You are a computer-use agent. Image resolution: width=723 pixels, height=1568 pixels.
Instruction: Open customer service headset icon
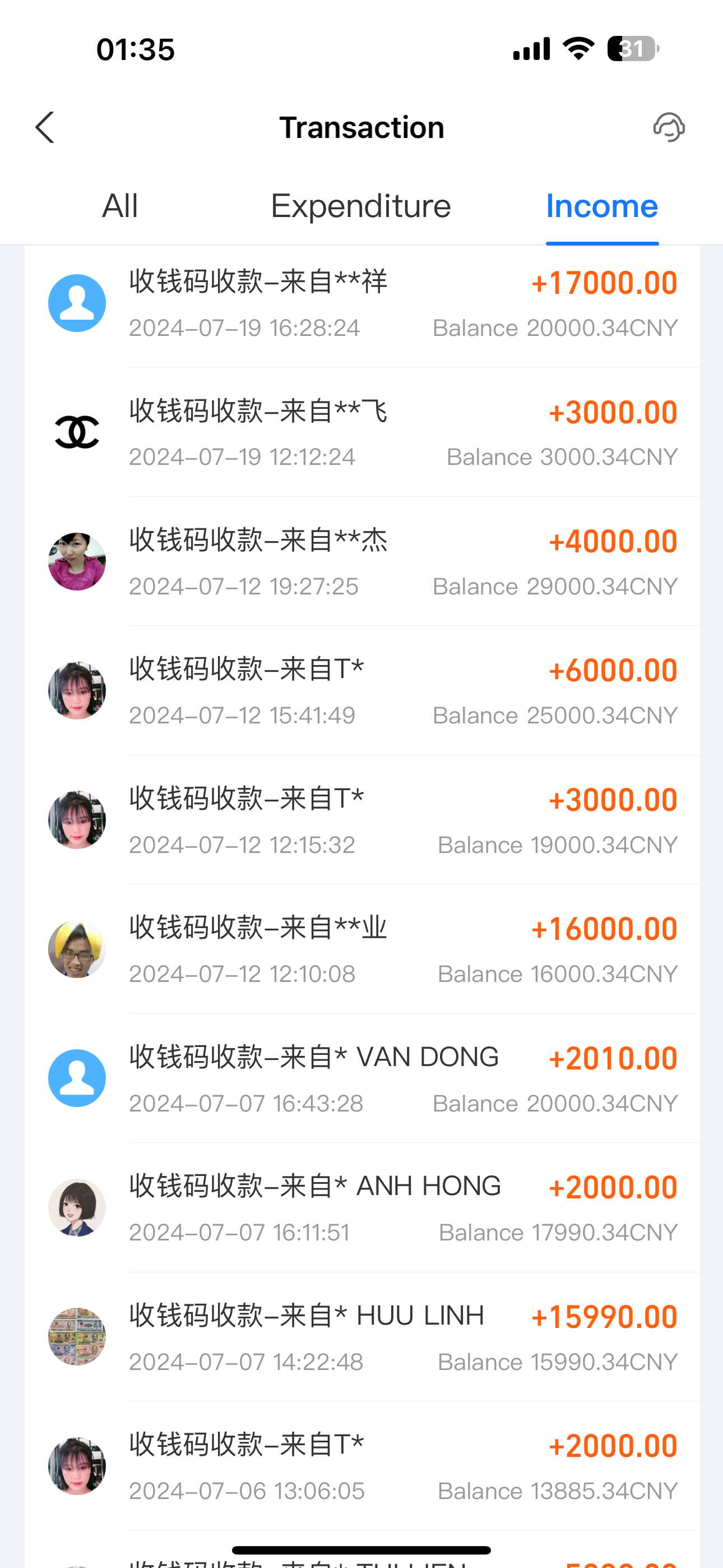(669, 127)
